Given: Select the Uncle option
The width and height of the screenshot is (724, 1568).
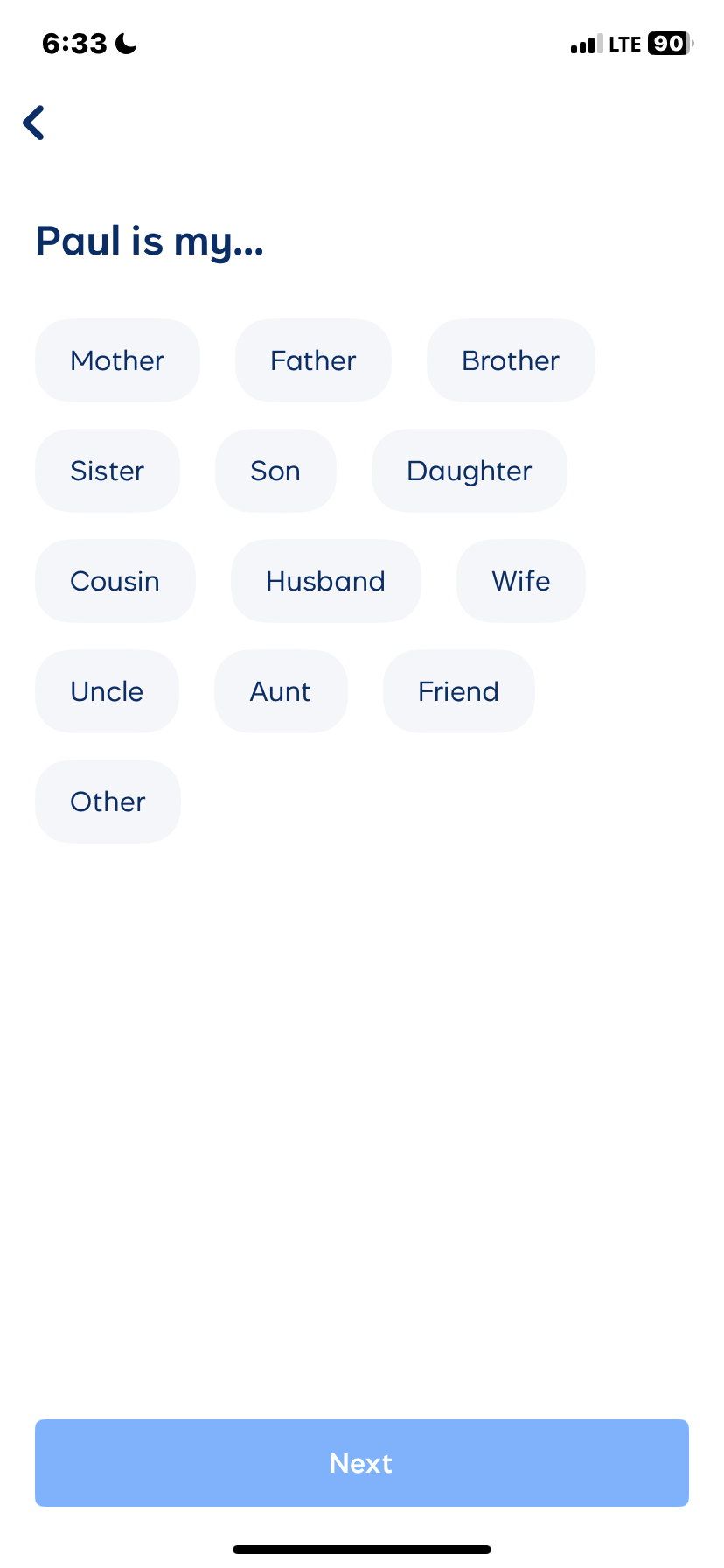Looking at the screenshot, I should click(107, 691).
